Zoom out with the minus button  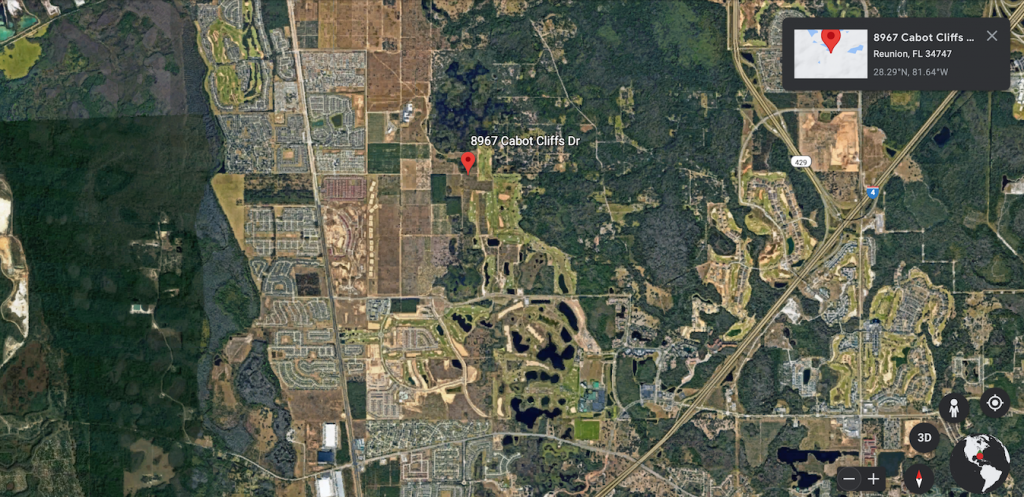pyautogui.click(x=849, y=479)
